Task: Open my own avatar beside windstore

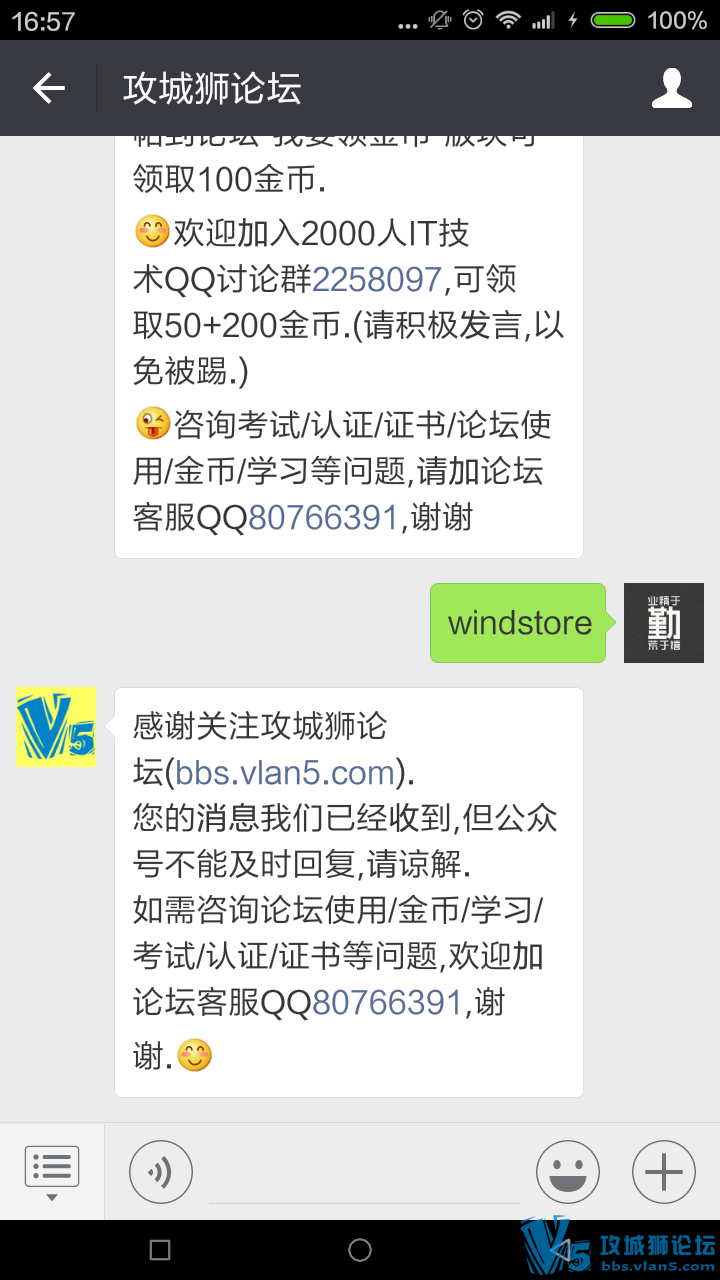Action: (663, 623)
